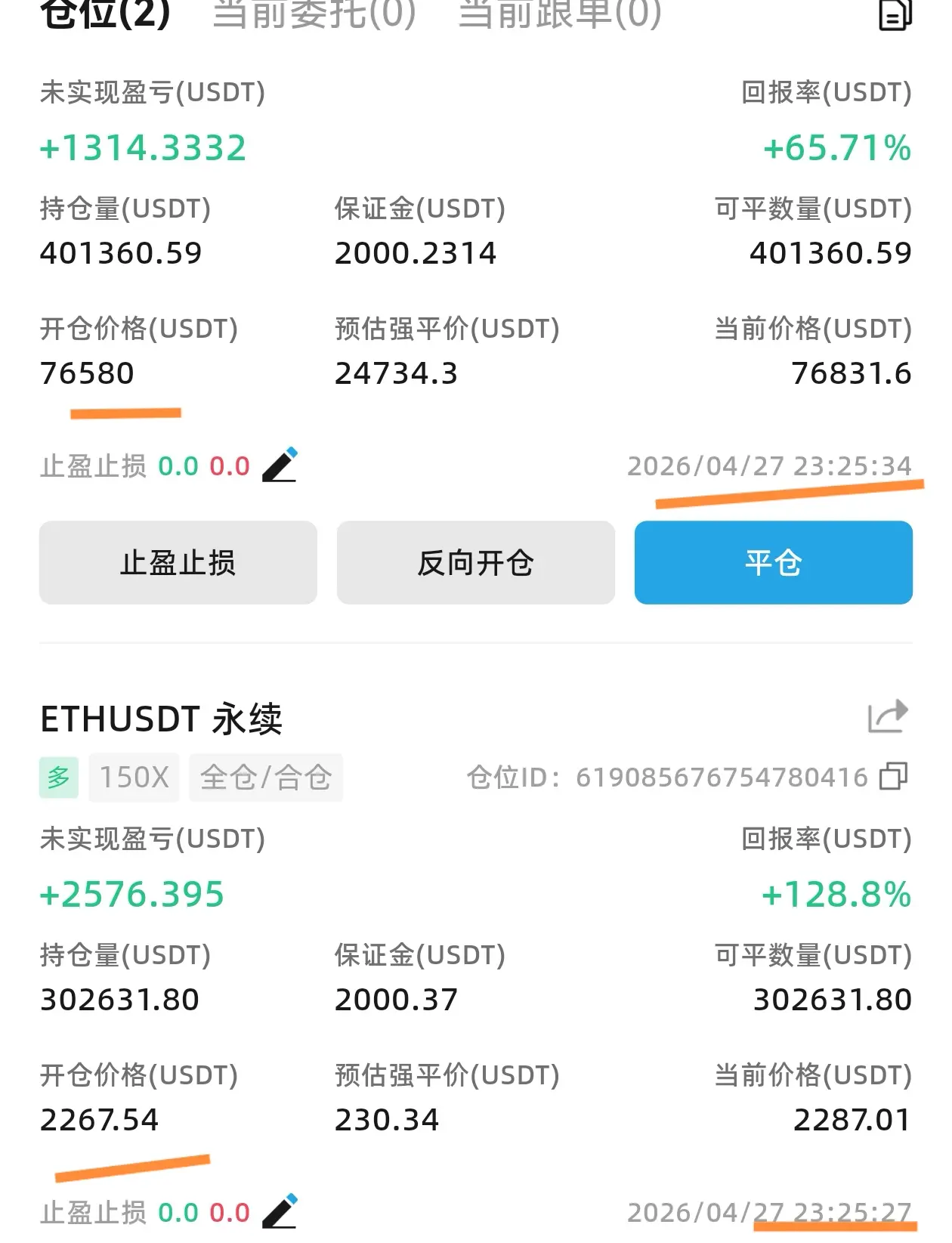Switch to the 当前跟单(0) tab

559,14
